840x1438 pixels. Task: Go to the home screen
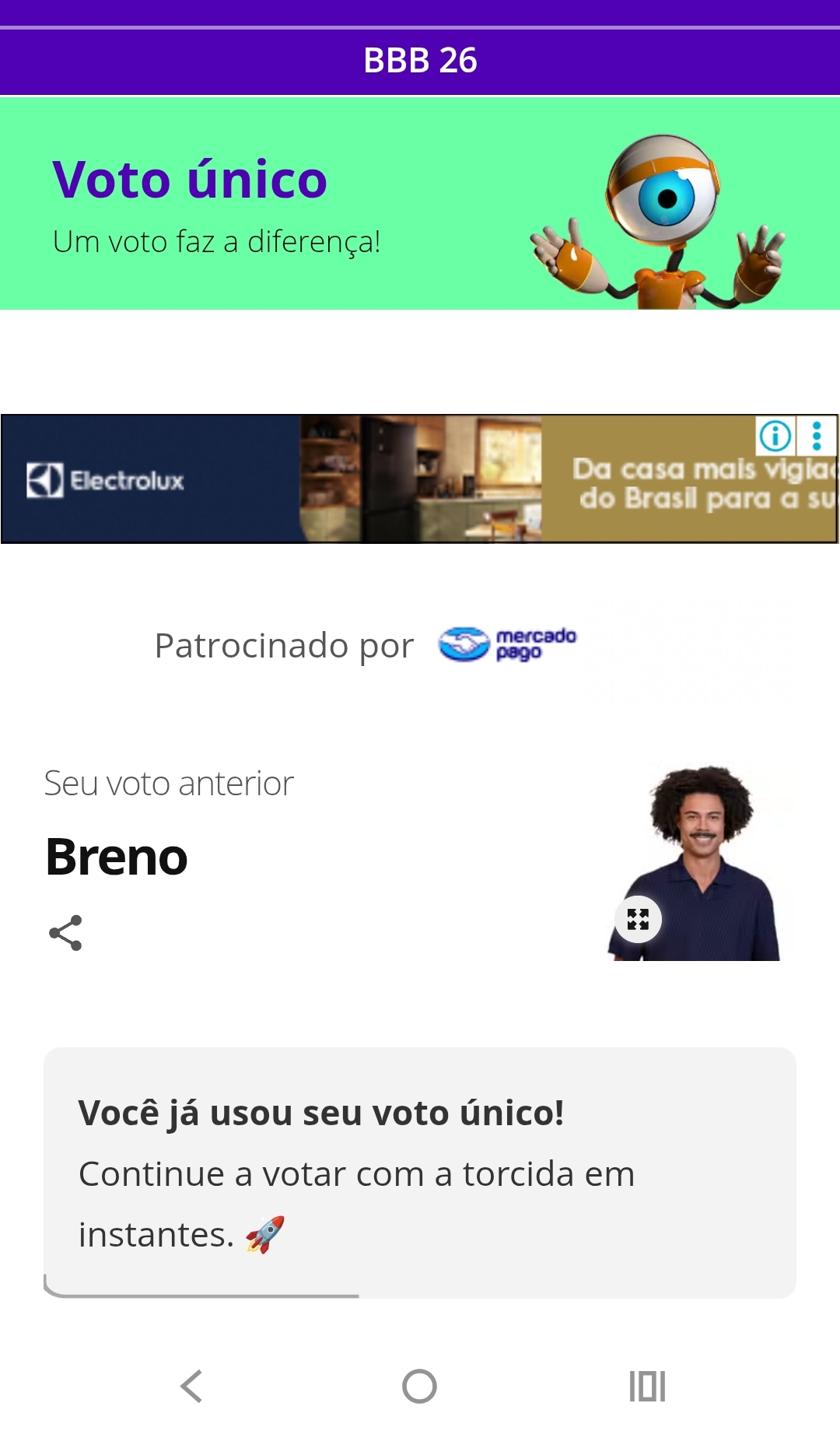[419, 1386]
